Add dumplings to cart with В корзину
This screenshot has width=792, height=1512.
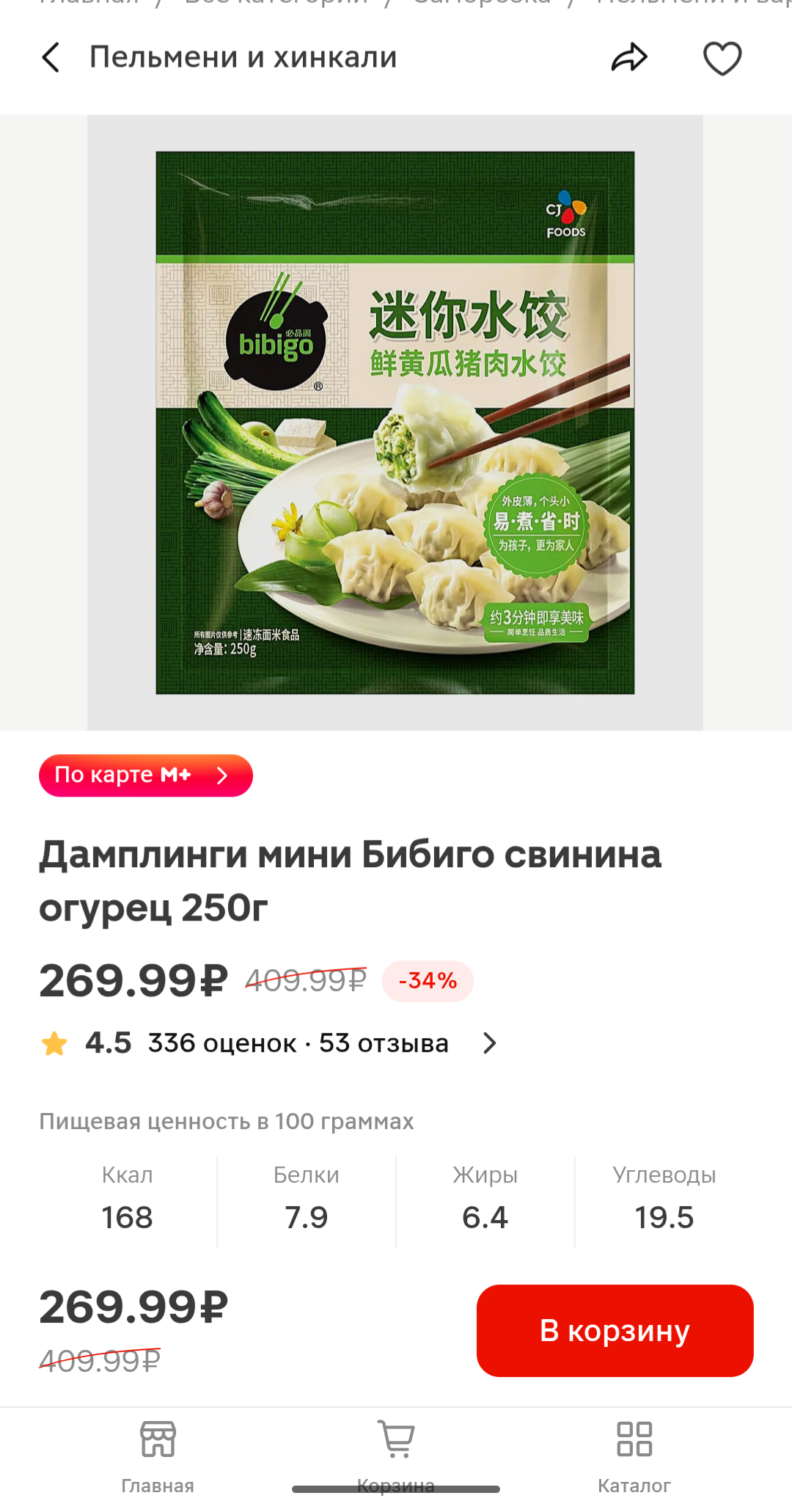pos(615,1331)
